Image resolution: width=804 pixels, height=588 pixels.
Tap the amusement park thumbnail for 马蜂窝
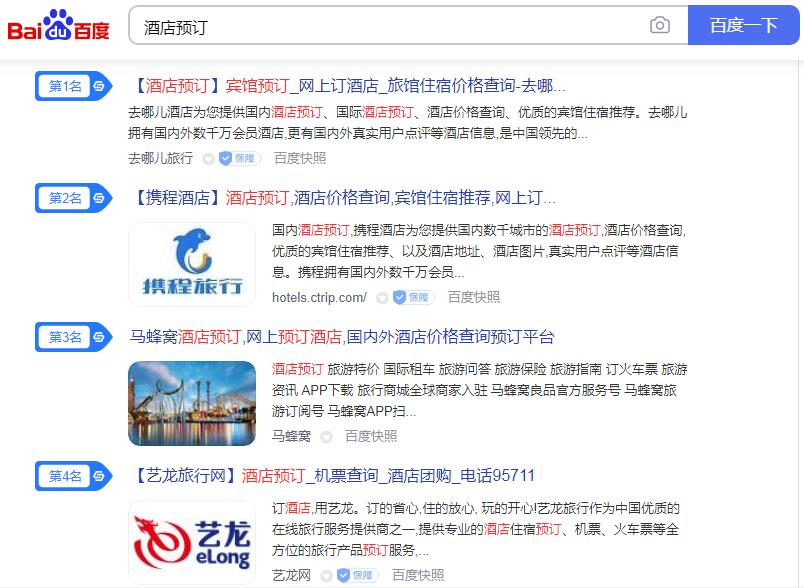pos(192,403)
